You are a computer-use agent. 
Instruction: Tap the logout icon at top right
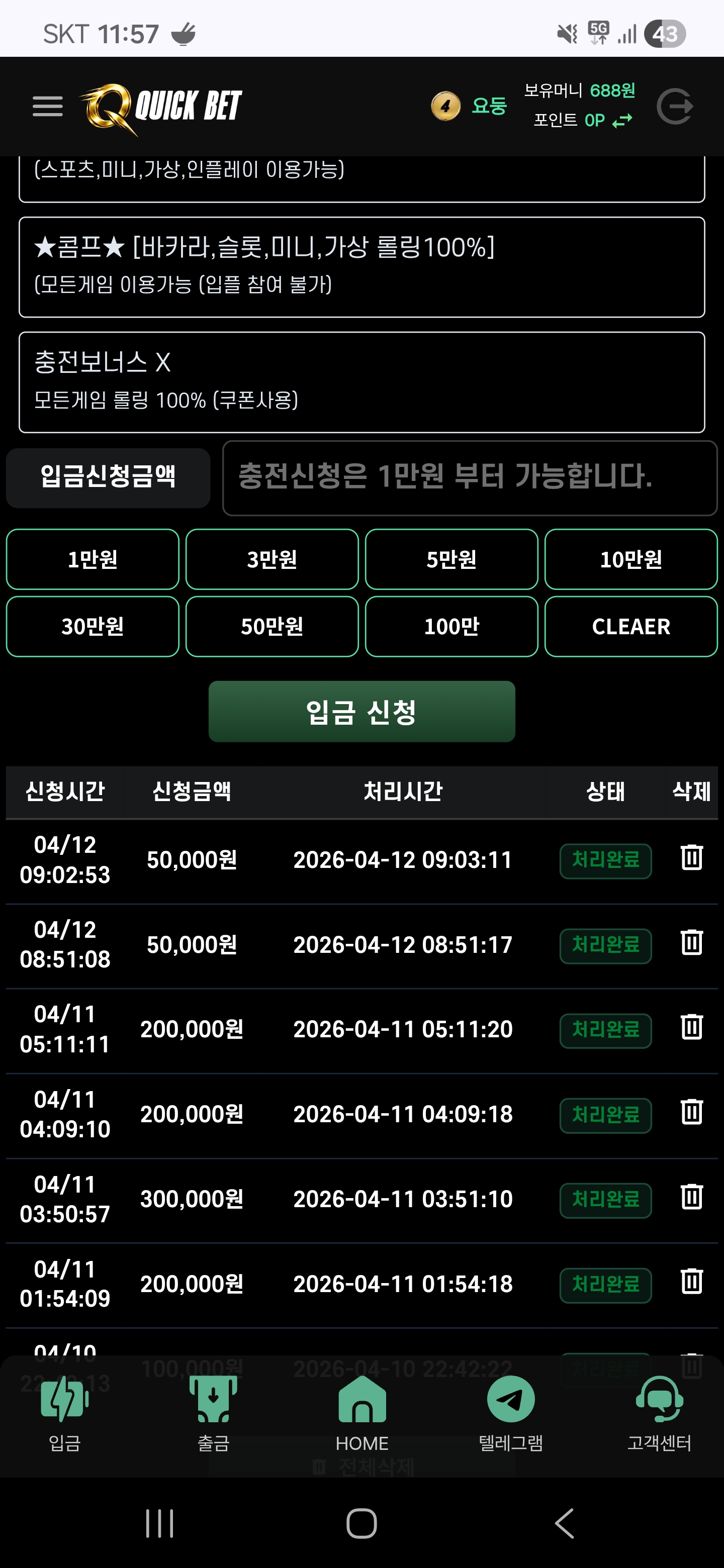pos(675,107)
